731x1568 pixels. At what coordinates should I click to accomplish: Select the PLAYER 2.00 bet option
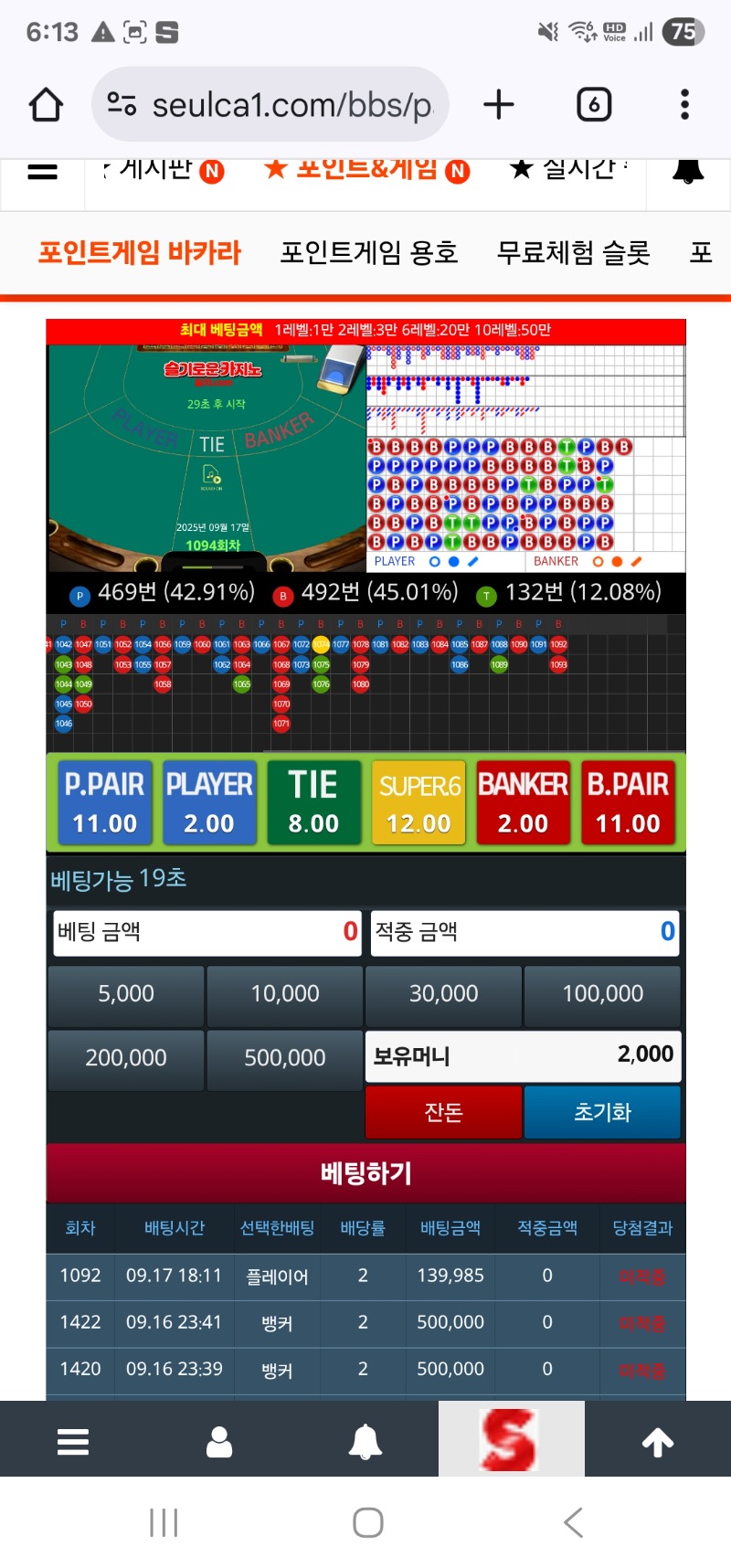pos(208,802)
